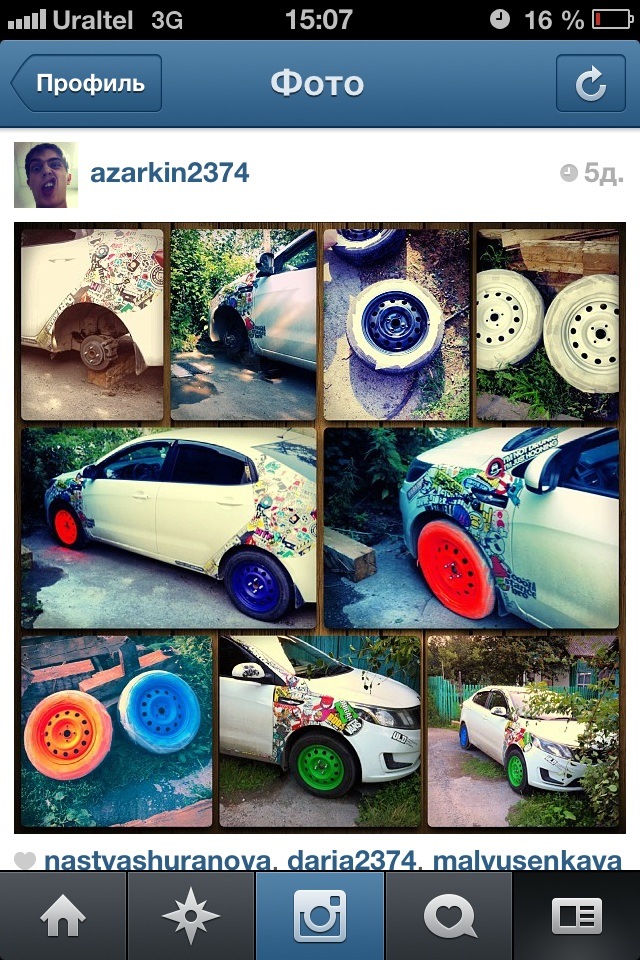640x960 pixels.
Task: Open the azarkin2374 username link
Action: point(169,174)
